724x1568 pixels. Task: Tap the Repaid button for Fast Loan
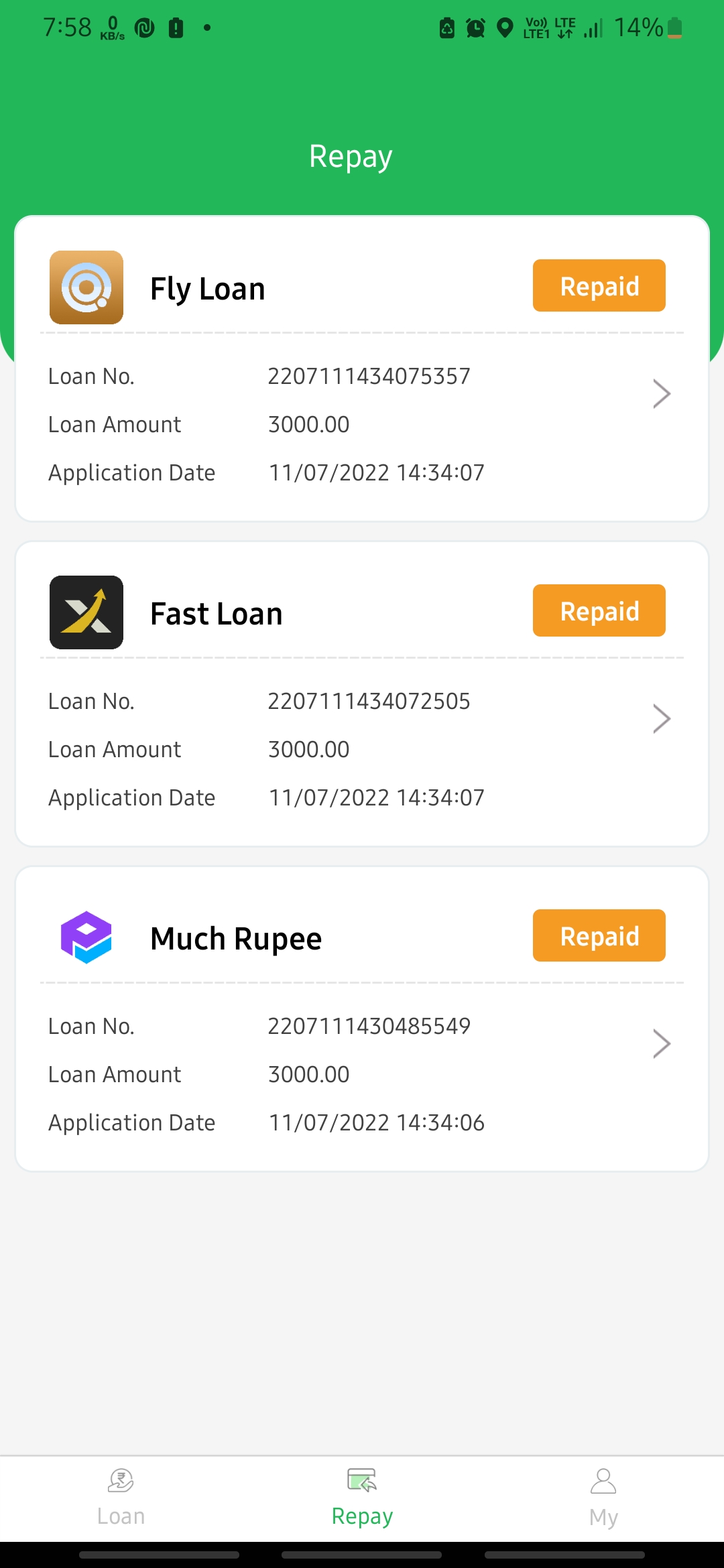(599, 611)
